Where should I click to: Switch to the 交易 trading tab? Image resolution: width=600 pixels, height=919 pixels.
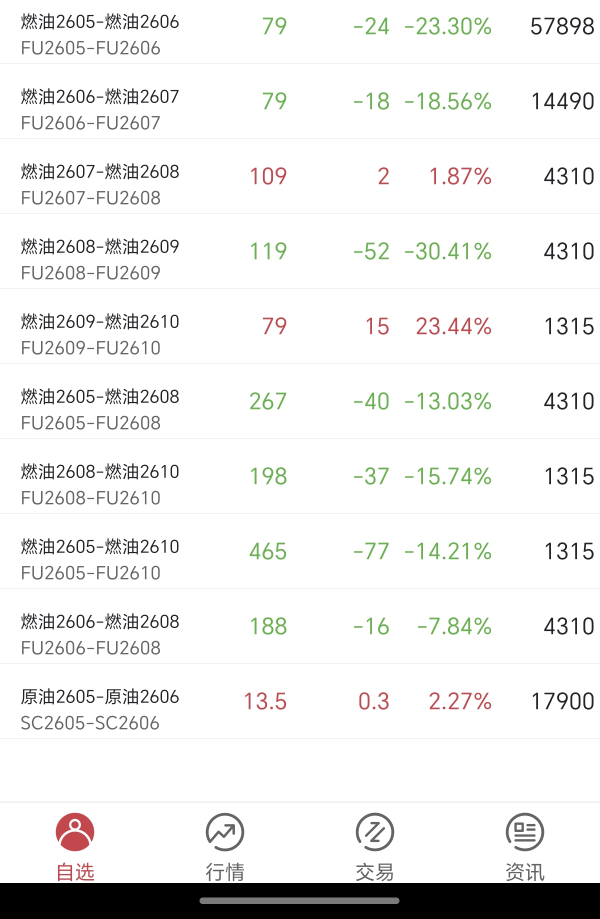(375, 846)
